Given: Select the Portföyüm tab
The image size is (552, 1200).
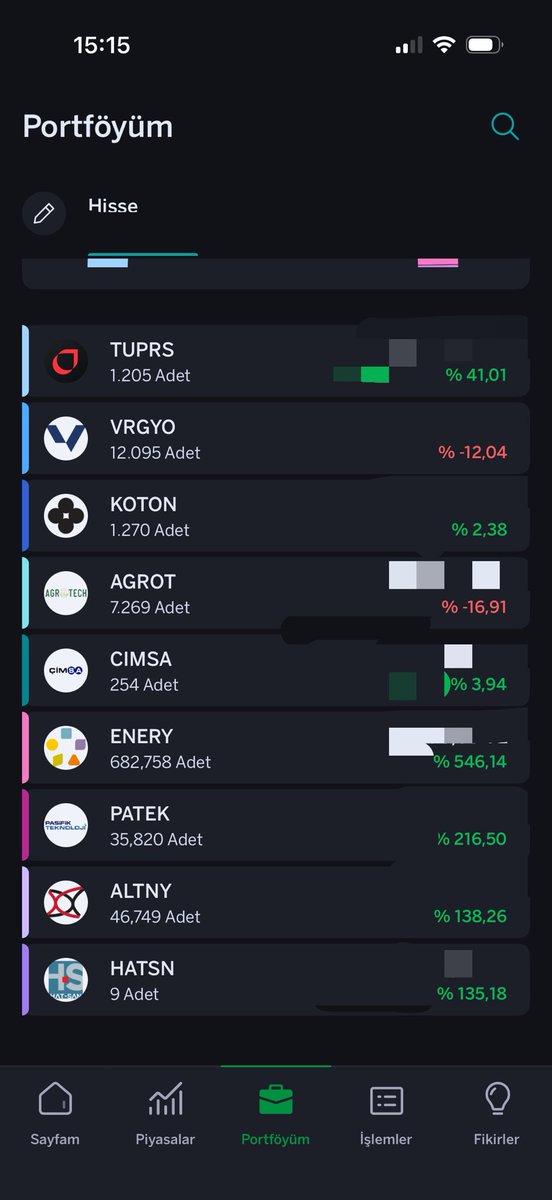Looking at the screenshot, I should [x=276, y=1113].
